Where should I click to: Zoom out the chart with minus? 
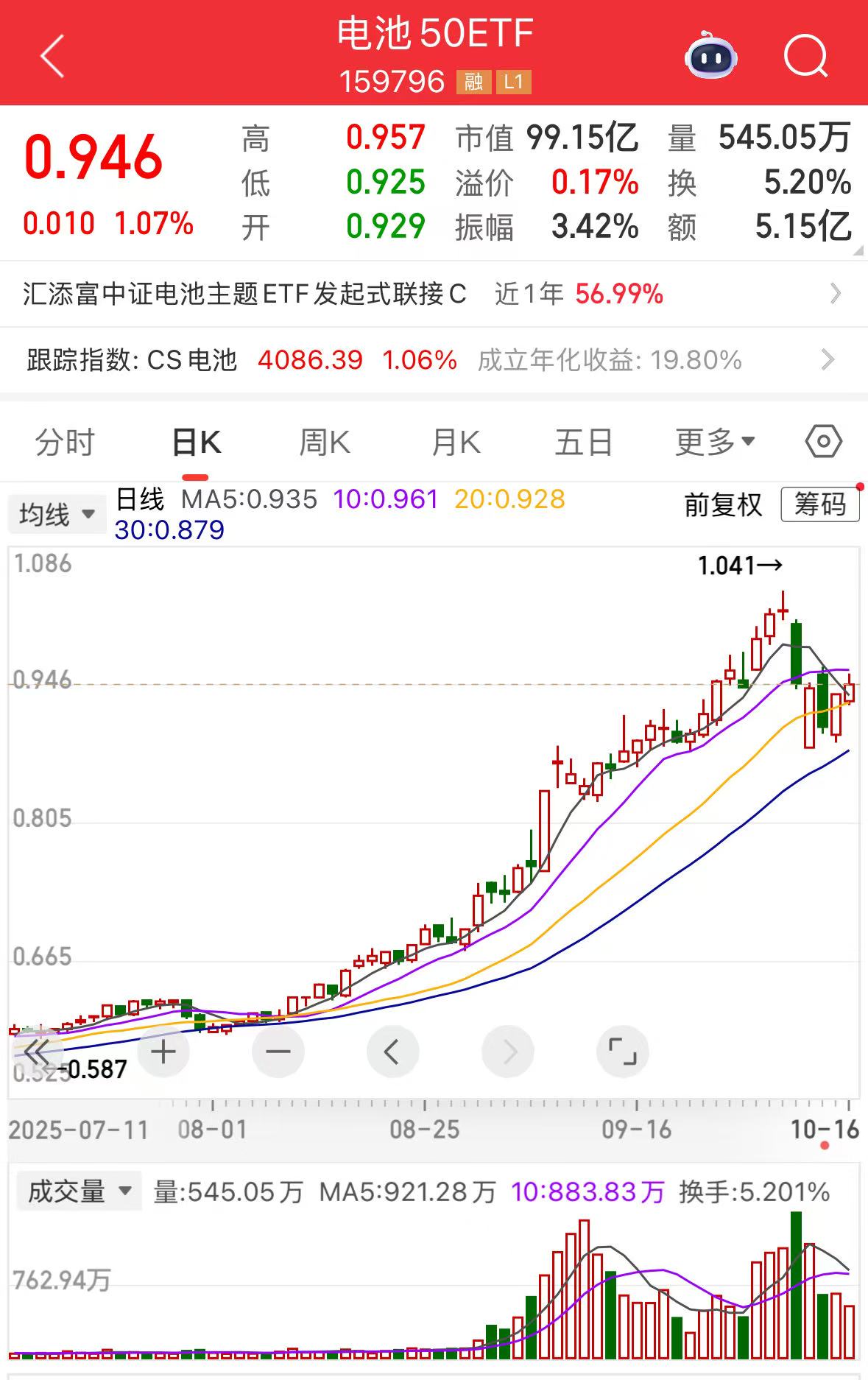click(278, 1052)
